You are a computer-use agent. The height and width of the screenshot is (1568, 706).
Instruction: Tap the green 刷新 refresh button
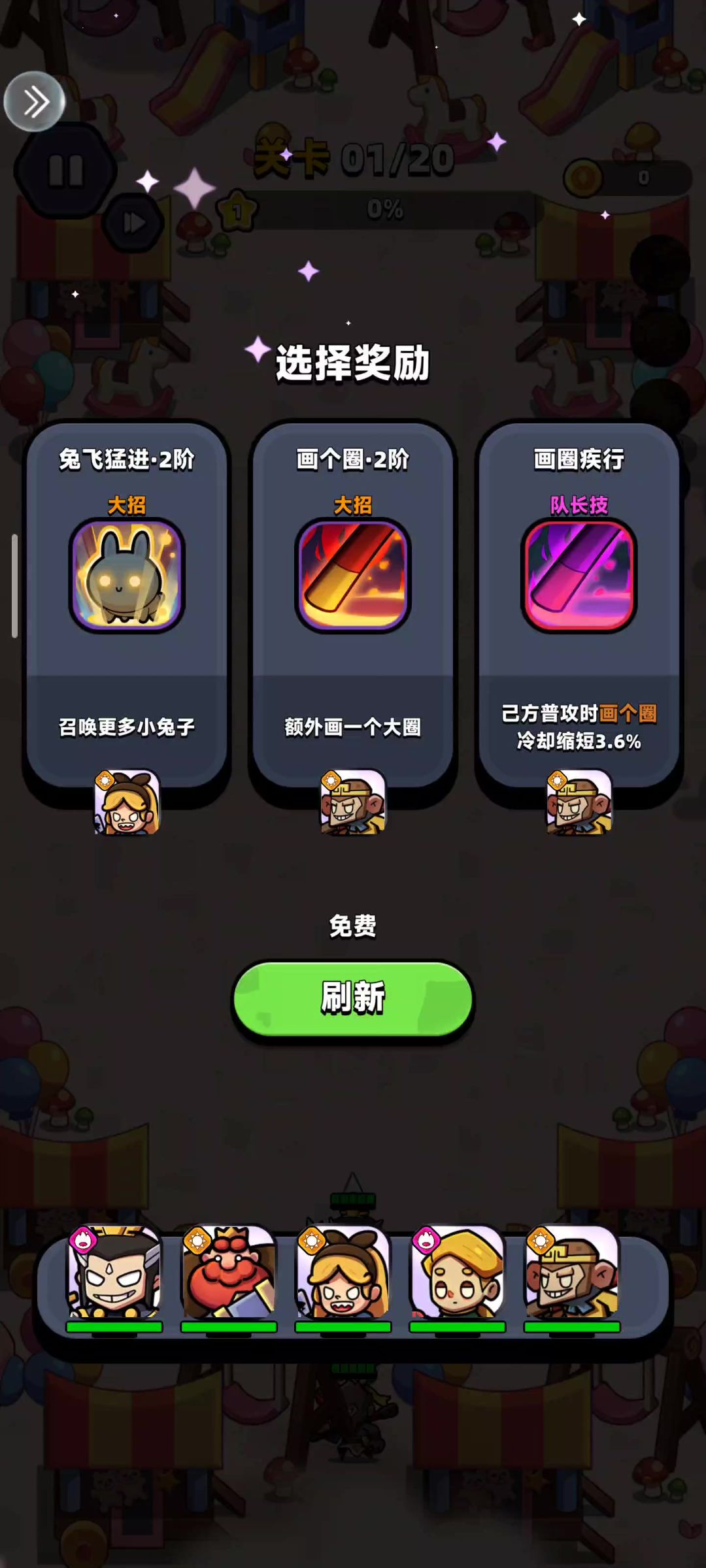tap(353, 998)
